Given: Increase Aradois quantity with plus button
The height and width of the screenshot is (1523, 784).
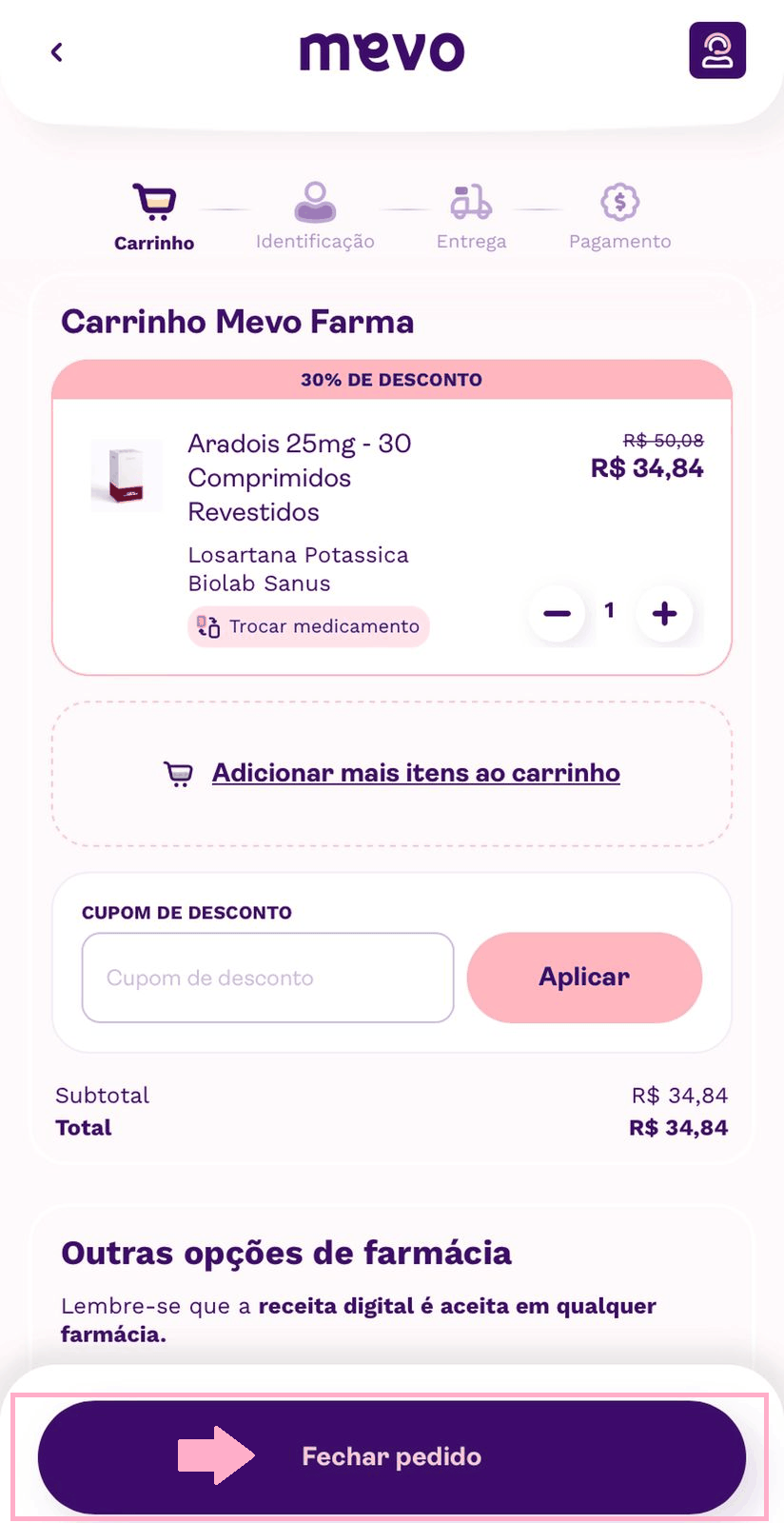Looking at the screenshot, I should [665, 614].
